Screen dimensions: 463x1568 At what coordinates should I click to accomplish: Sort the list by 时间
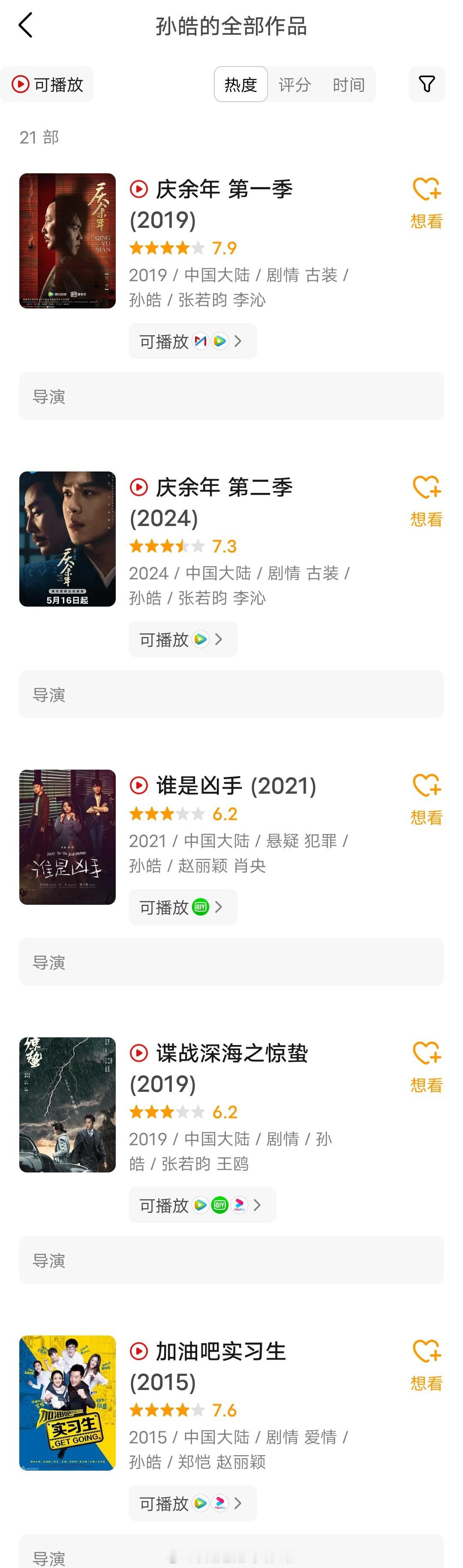click(348, 84)
